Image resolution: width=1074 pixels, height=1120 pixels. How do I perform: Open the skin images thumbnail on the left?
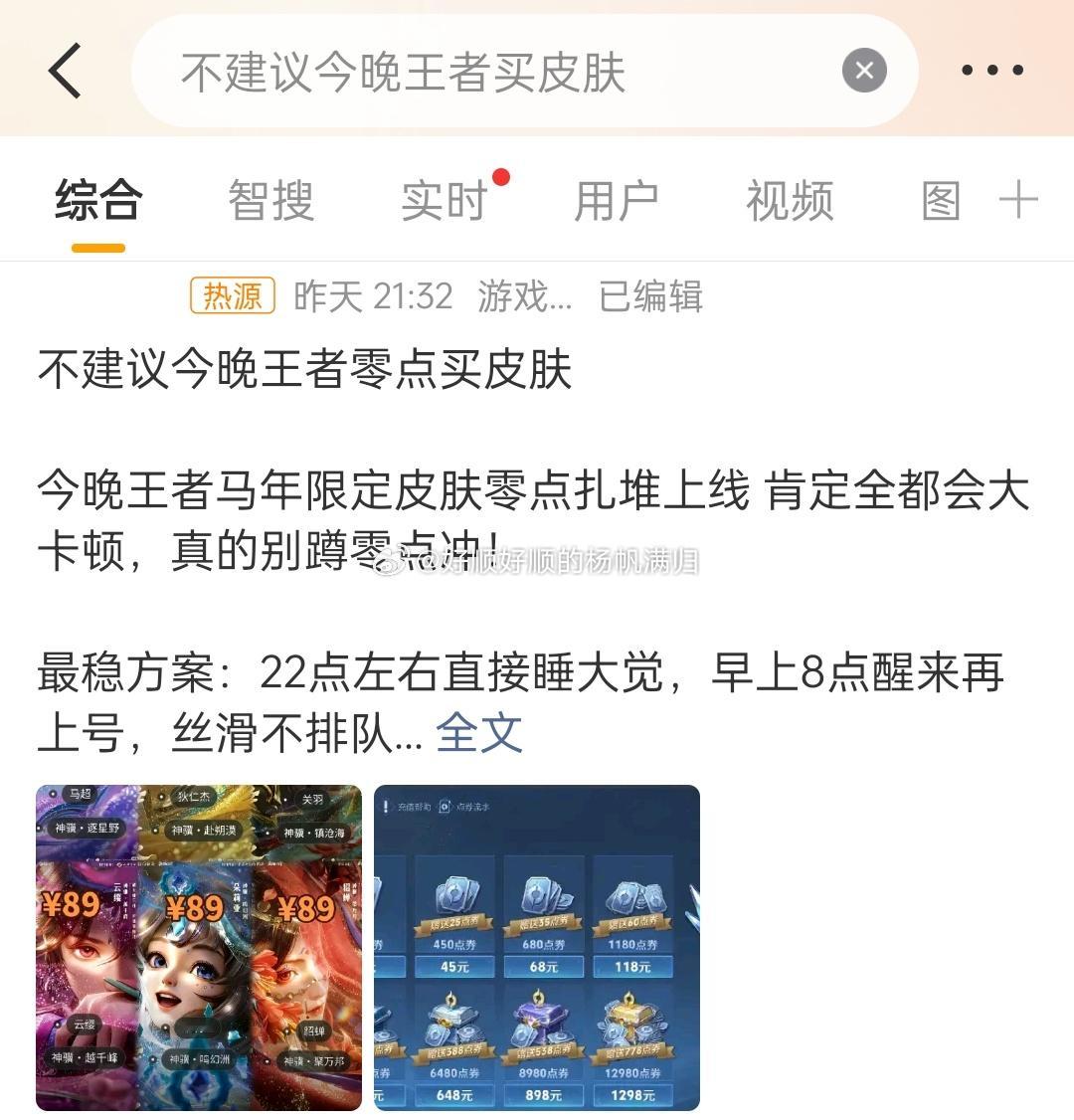pos(199,945)
